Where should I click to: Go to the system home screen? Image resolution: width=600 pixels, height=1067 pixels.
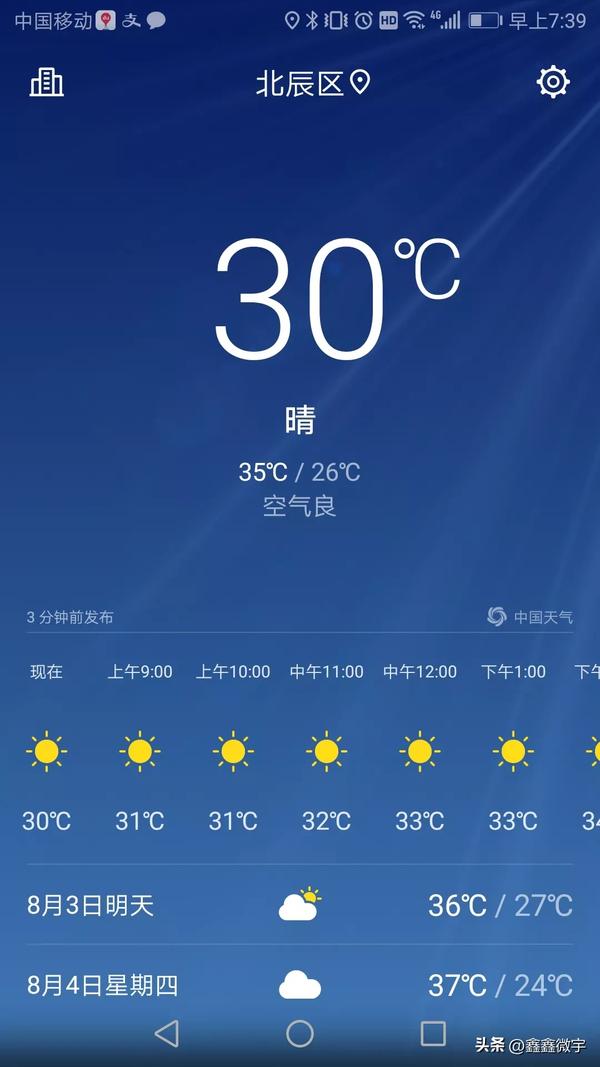[x=300, y=1033]
